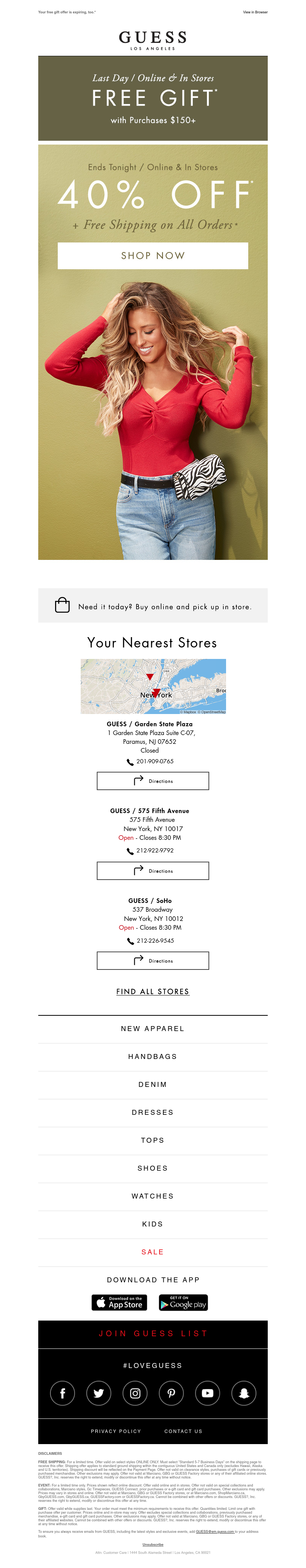The width and height of the screenshot is (306, 1568).
Task: Open View in Browser link
Action: (x=255, y=12)
